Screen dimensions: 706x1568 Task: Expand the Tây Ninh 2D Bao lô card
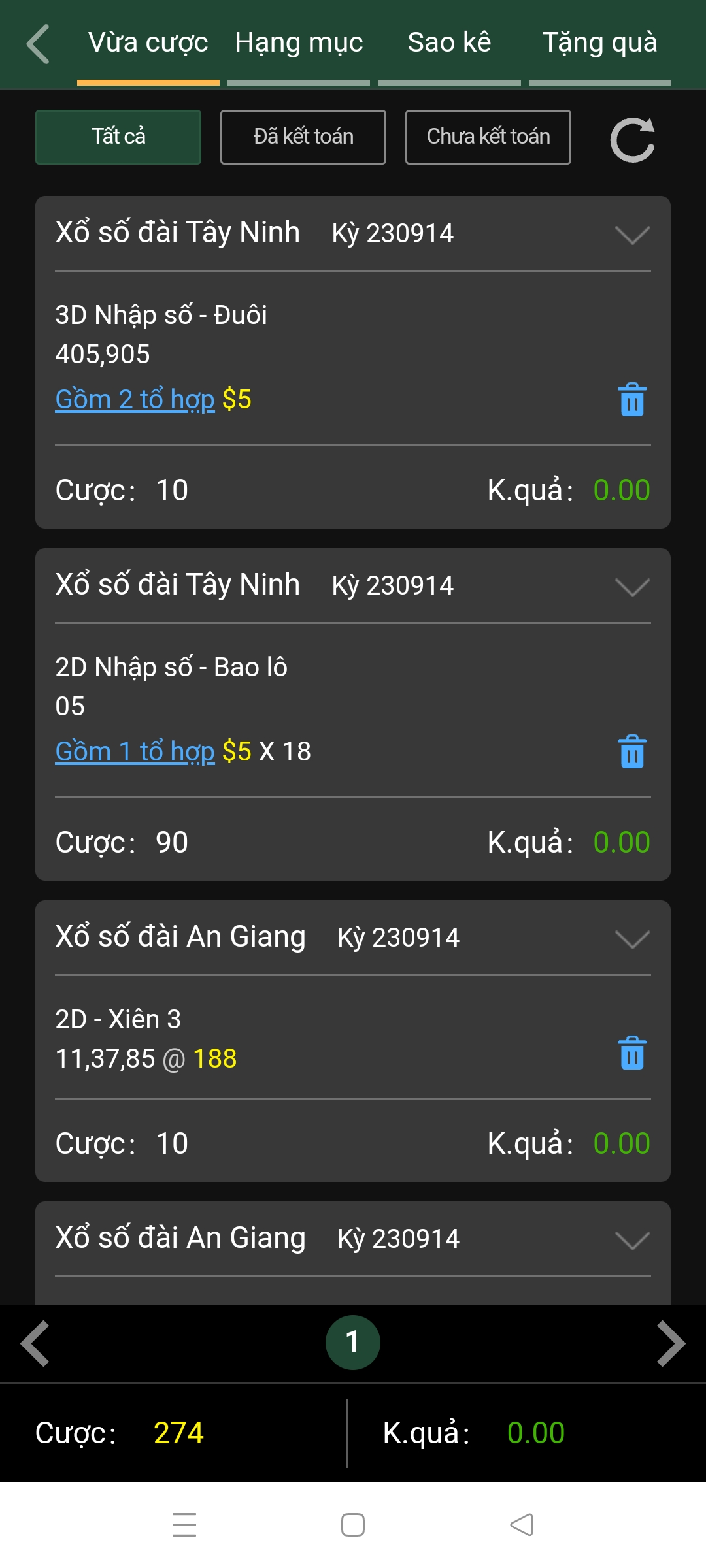[632, 587]
